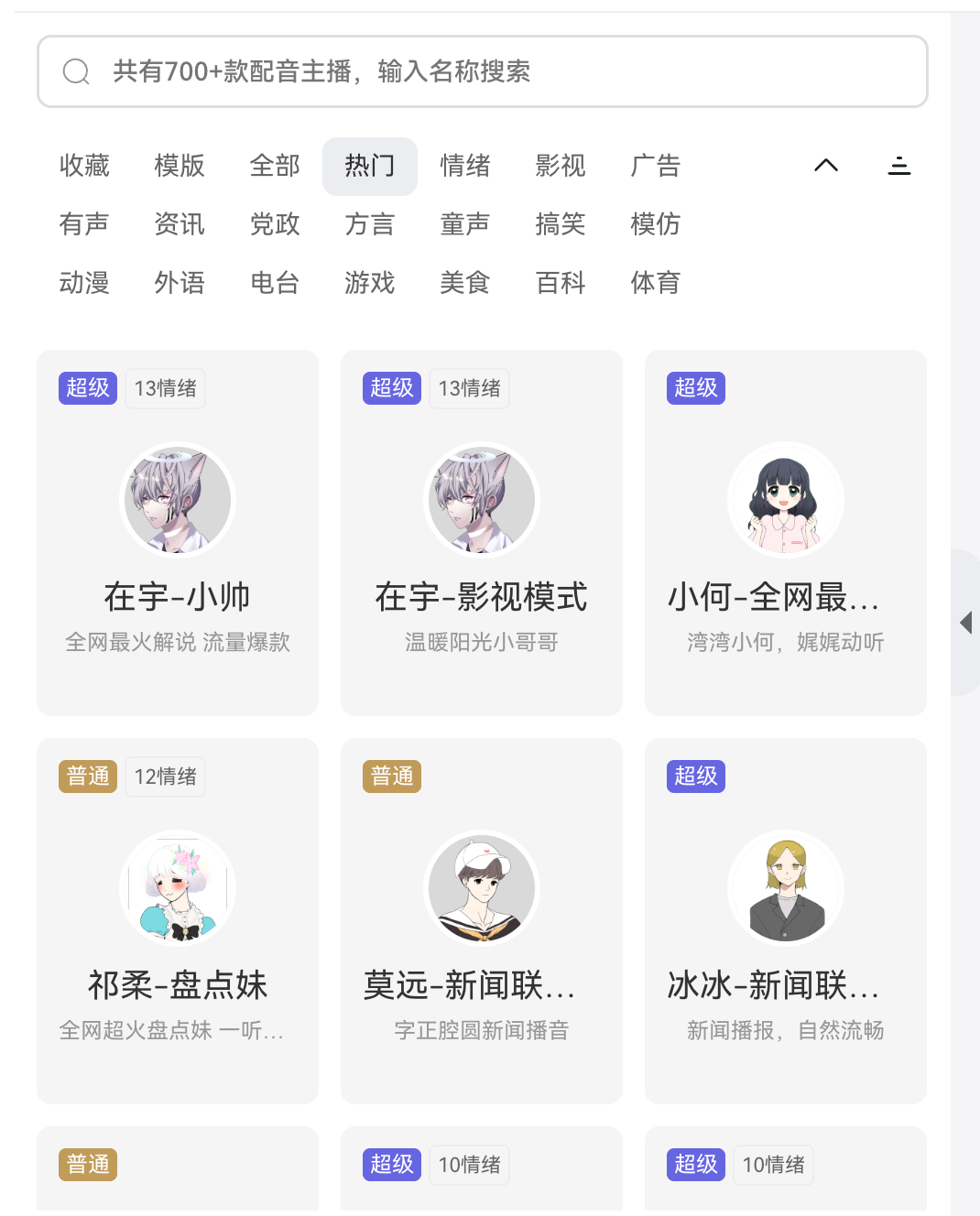This screenshot has height=1216, width=980.
Task: Switch to the 模版 category
Action: (x=180, y=166)
